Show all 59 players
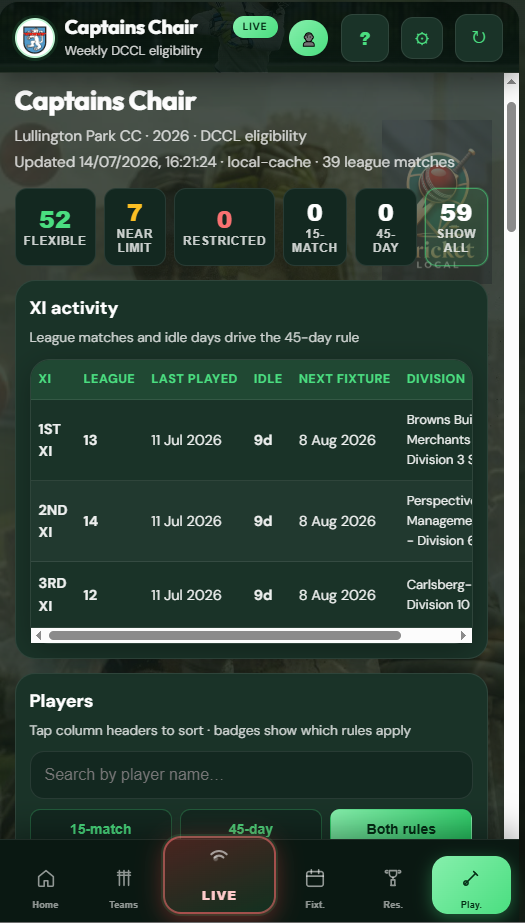This screenshot has width=525, height=923. pos(456,227)
